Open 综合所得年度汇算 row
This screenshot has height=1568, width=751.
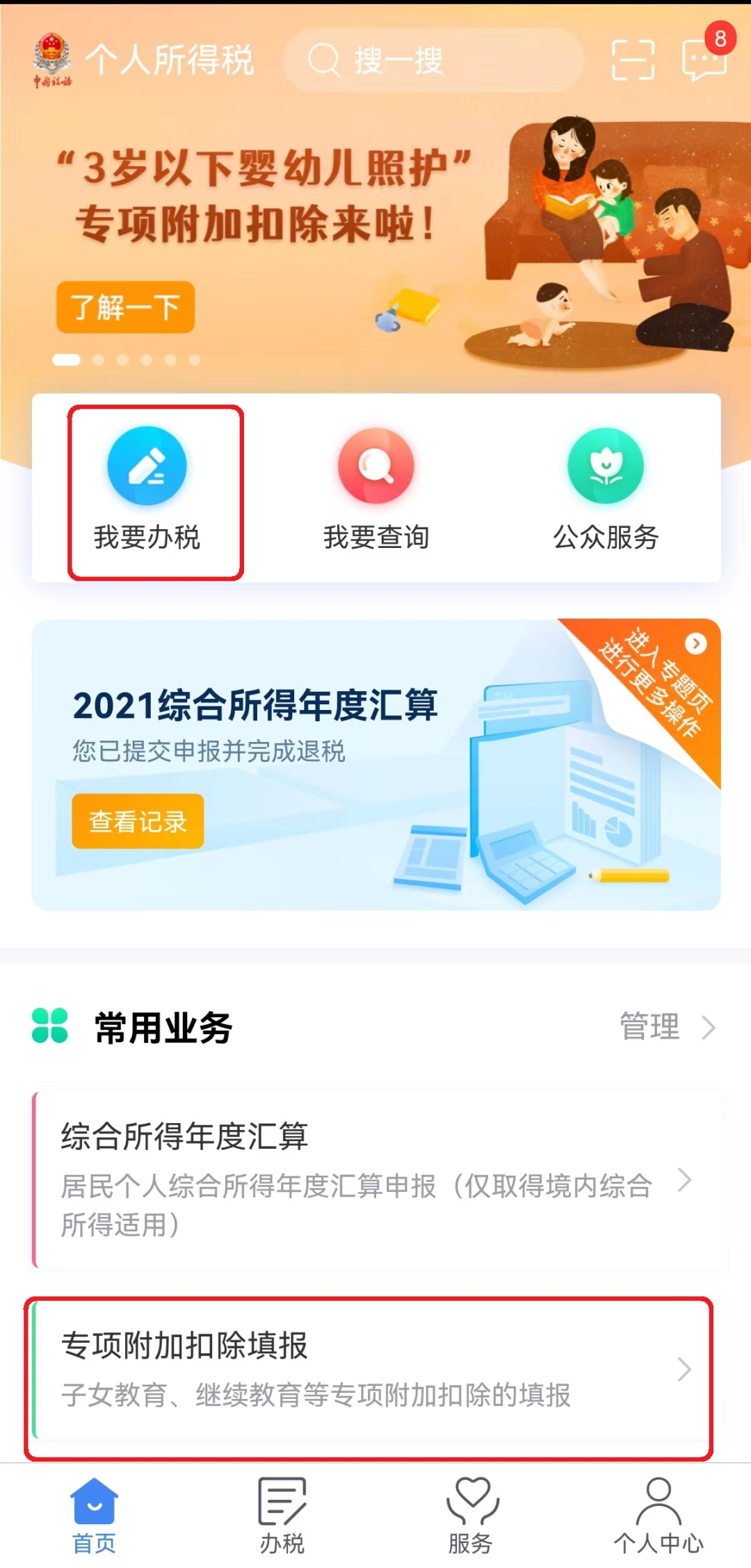pos(376,1179)
